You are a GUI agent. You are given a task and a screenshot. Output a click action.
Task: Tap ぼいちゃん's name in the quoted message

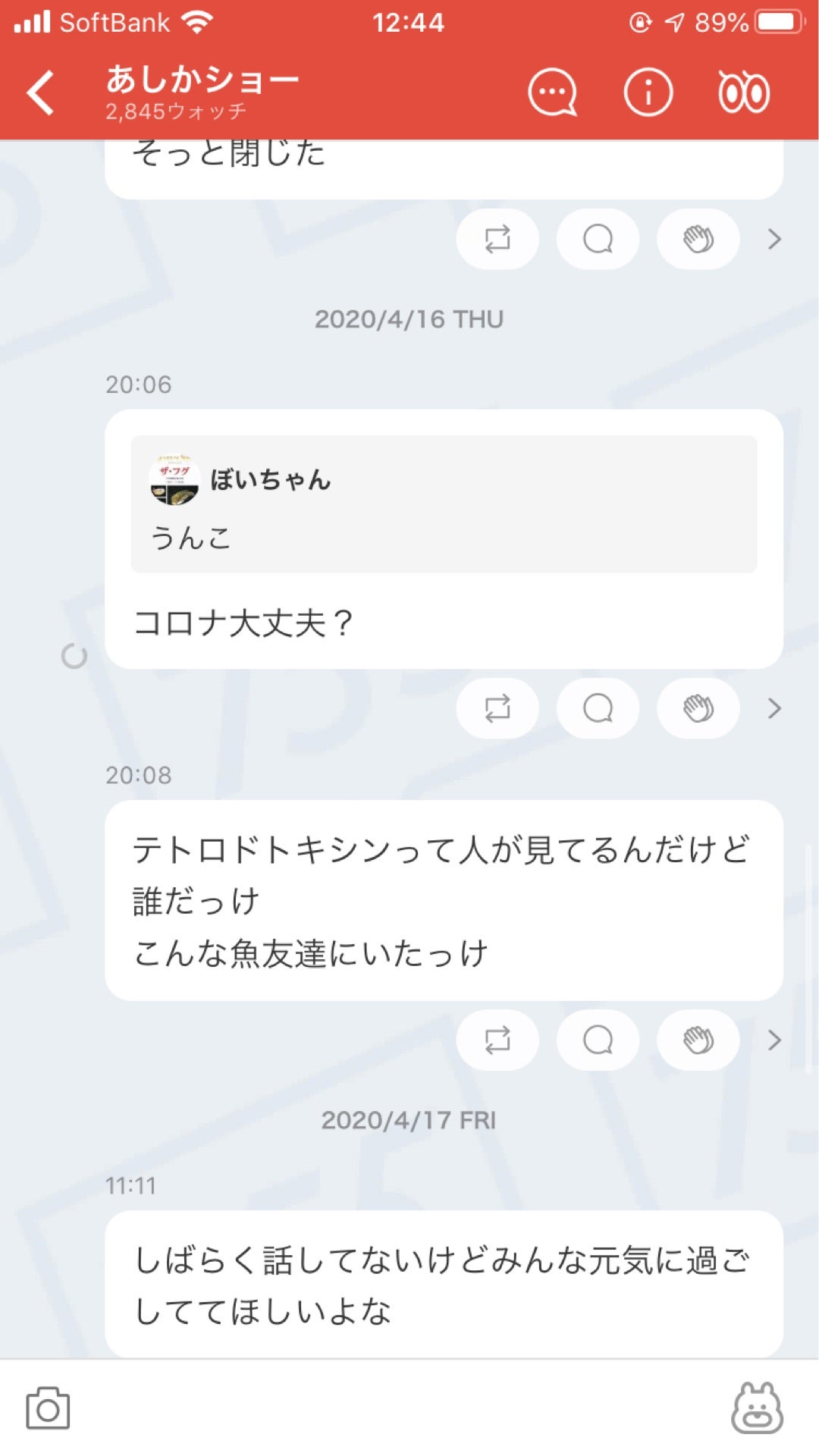[269, 480]
